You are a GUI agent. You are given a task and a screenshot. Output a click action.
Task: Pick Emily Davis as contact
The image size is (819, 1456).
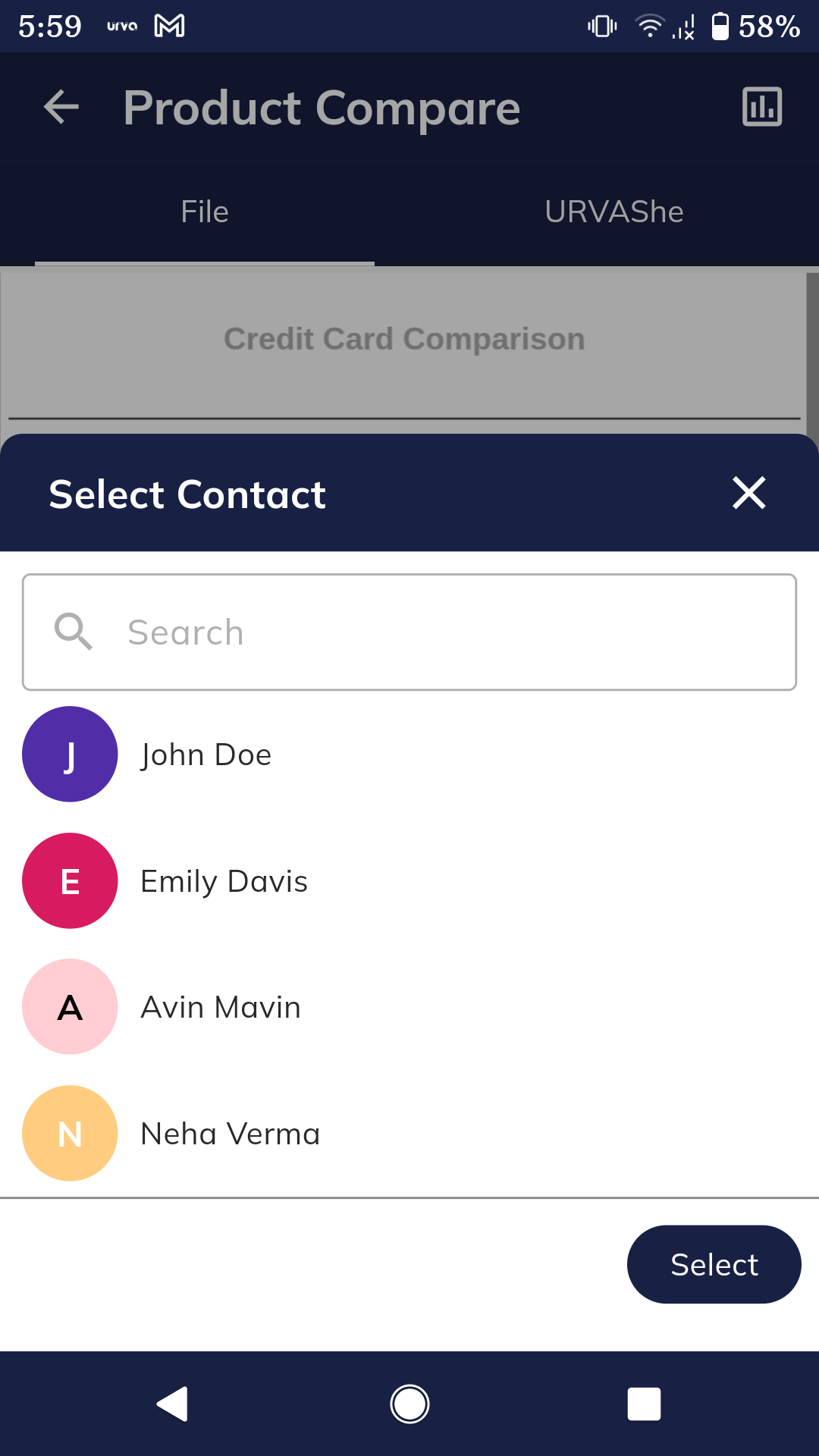pos(409,880)
